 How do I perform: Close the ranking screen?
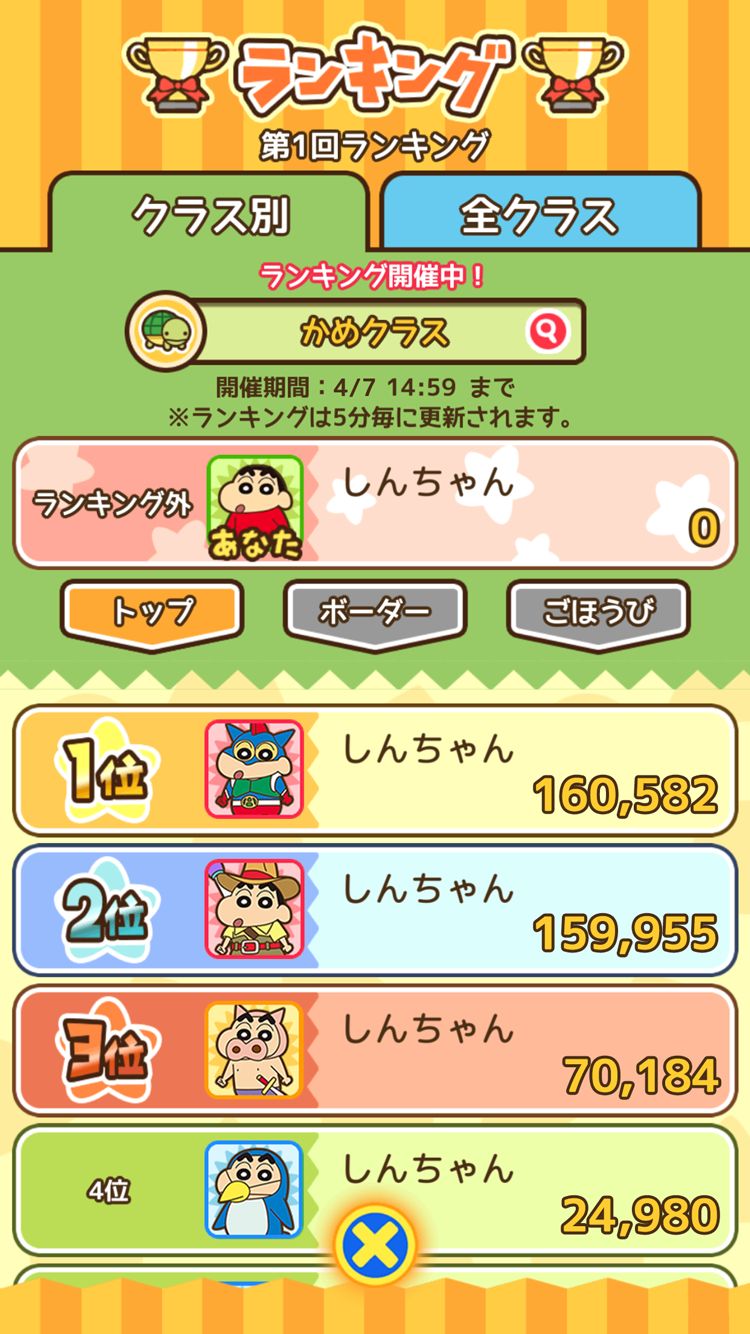coord(375,1246)
